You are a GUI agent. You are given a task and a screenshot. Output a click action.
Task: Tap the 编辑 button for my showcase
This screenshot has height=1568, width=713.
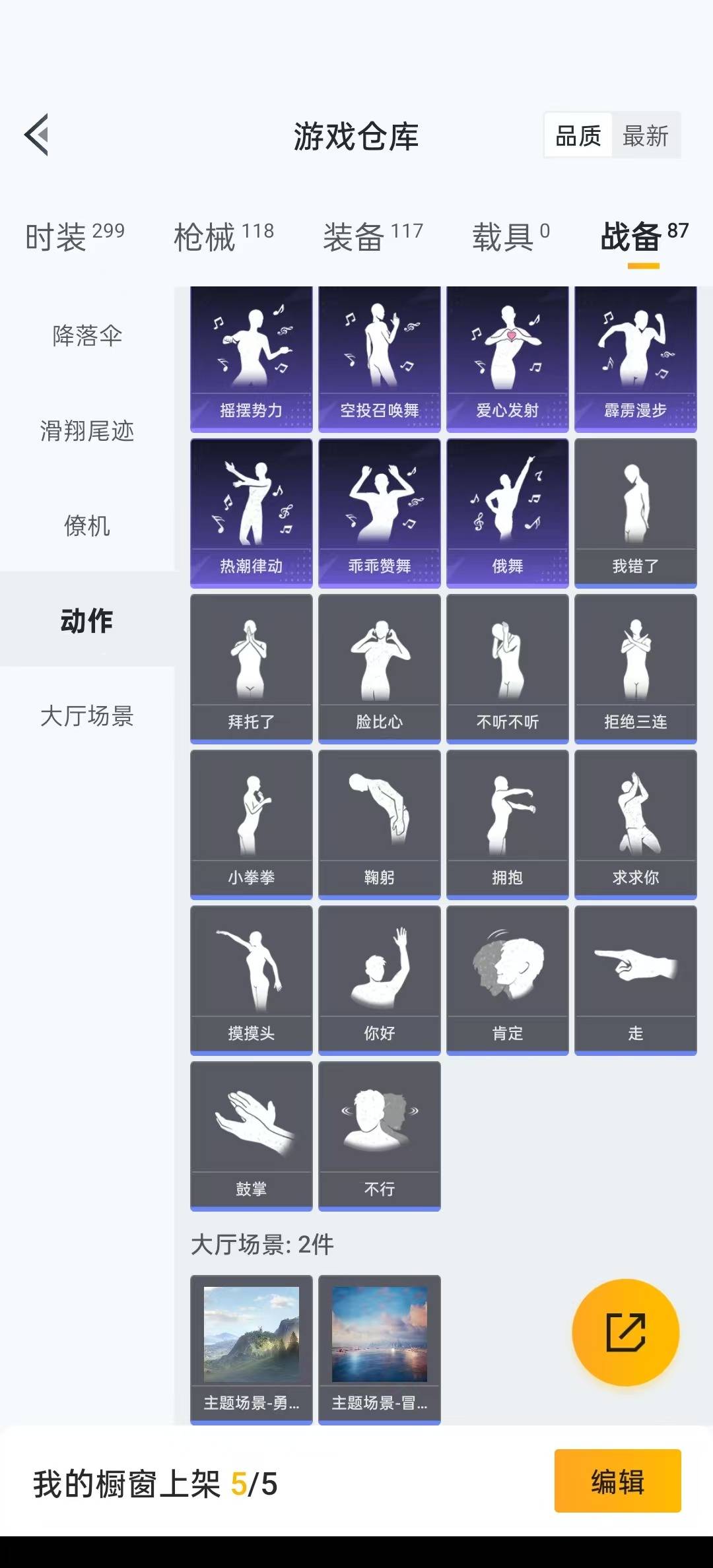click(617, 1480)
